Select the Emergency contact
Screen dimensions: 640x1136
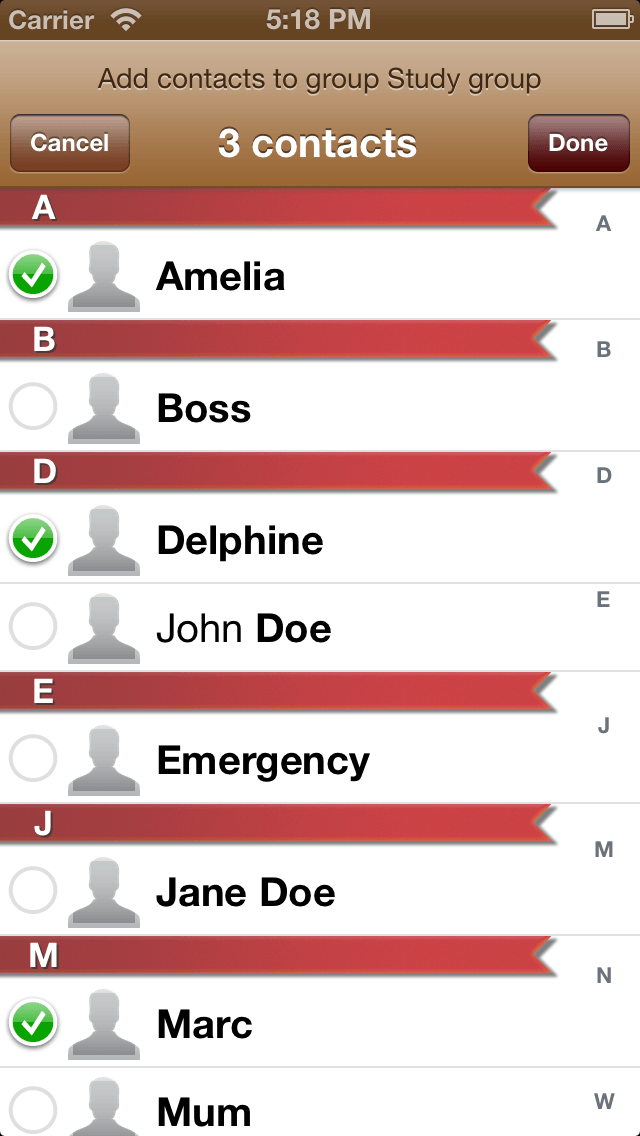[x=33, y=760]
